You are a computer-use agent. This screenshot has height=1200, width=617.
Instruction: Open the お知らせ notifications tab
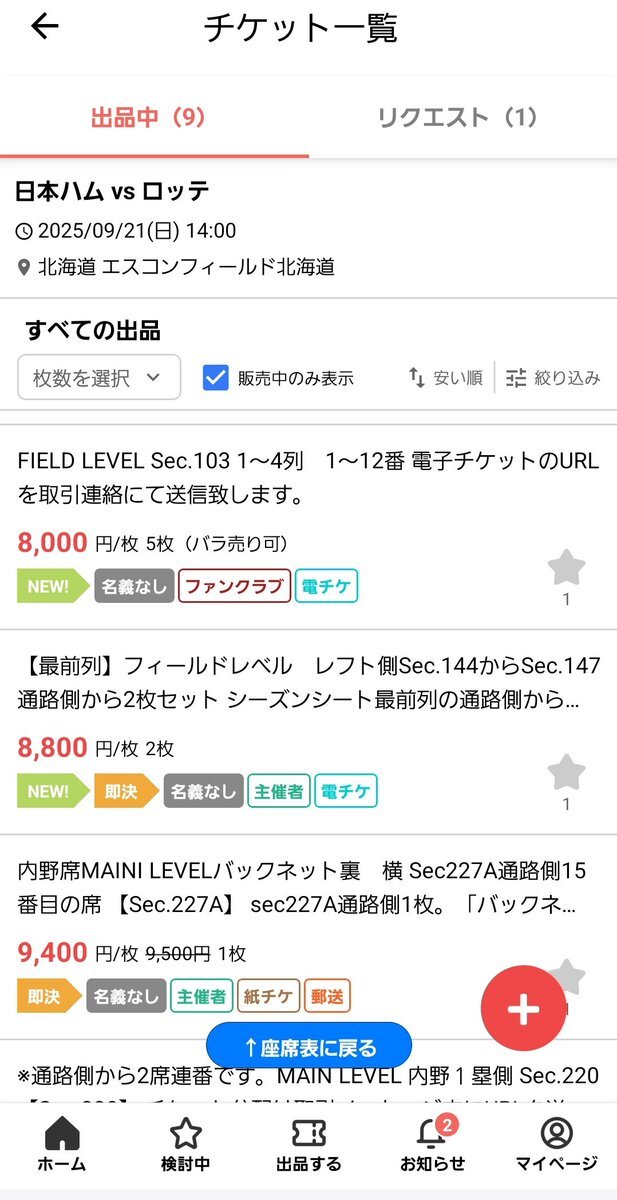tap(433, 1144)
